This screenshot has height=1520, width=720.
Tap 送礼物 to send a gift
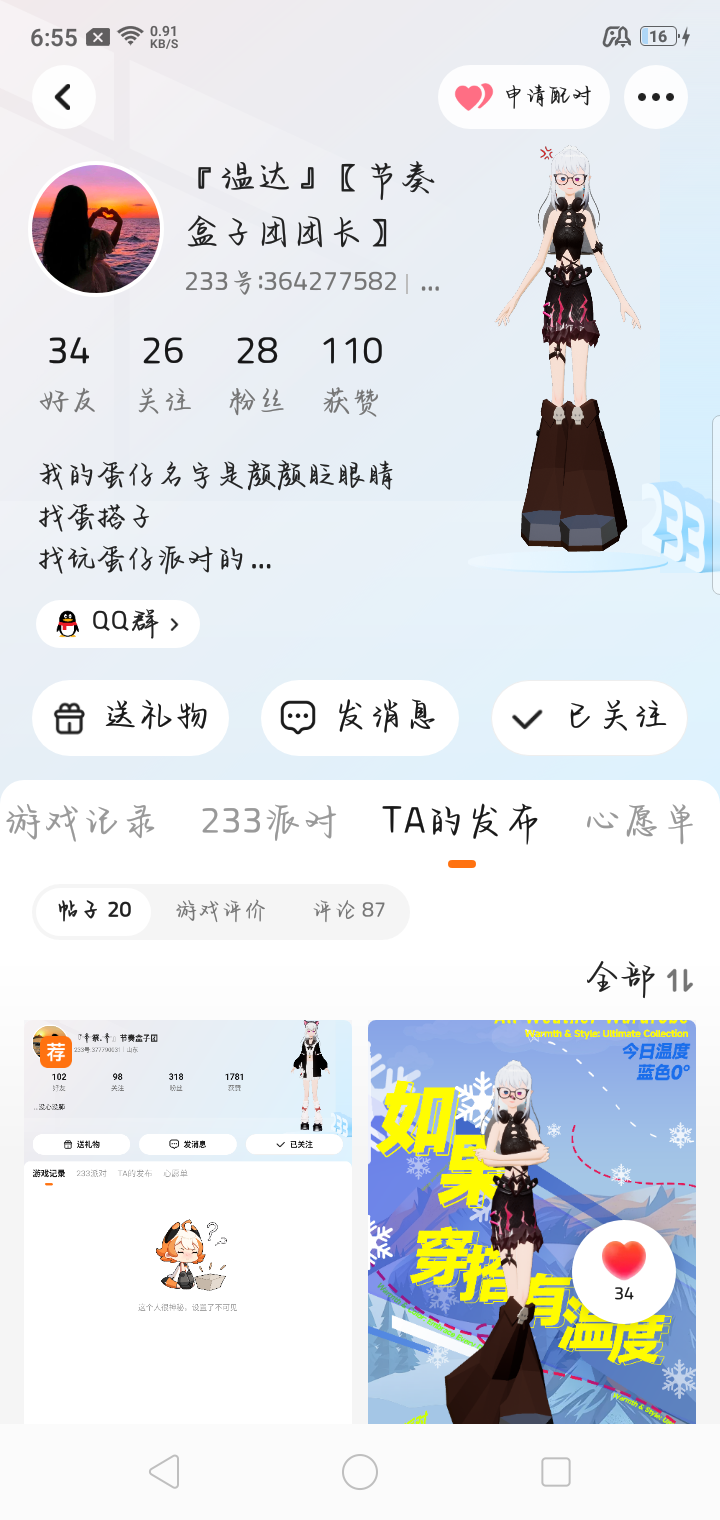[131, 717]
